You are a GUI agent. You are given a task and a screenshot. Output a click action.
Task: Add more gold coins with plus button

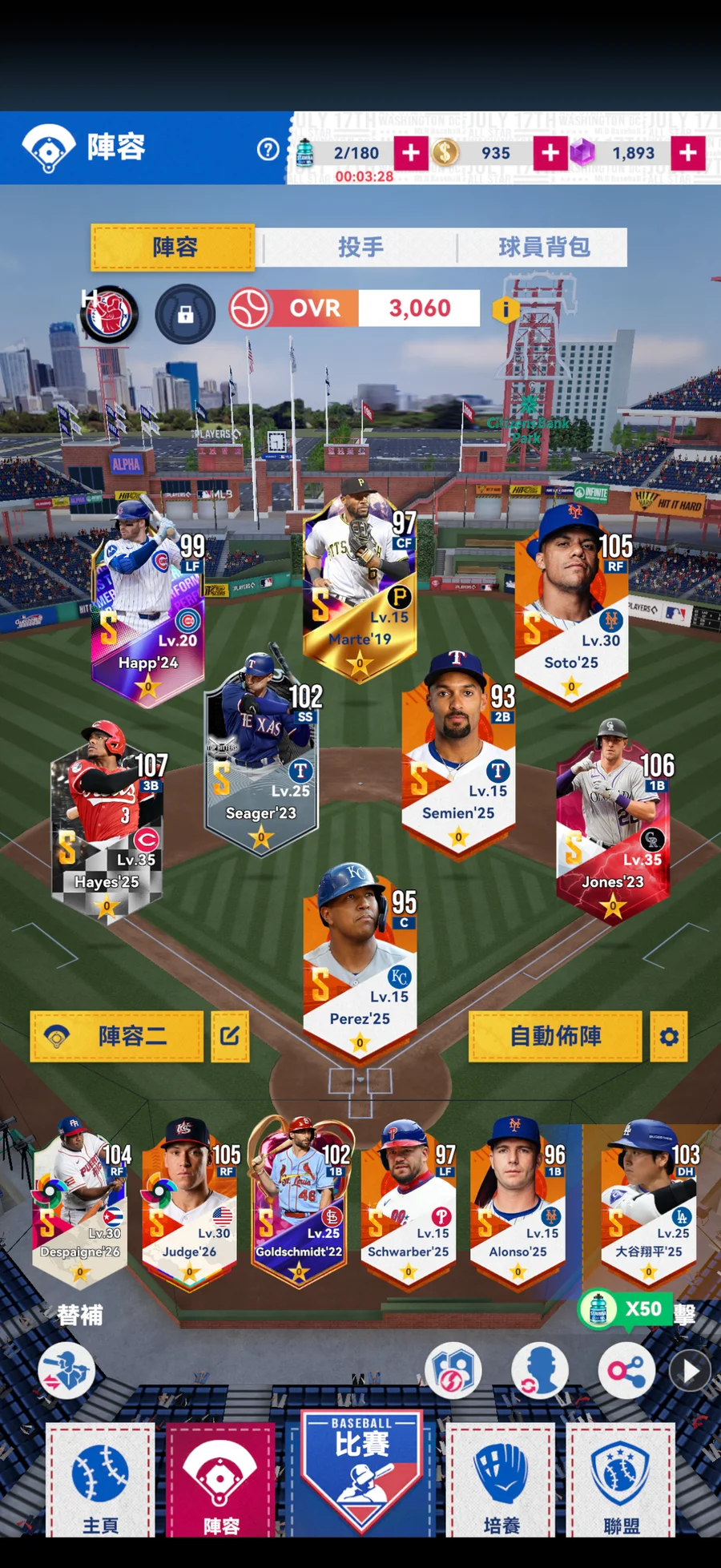(x=550, y=152)
